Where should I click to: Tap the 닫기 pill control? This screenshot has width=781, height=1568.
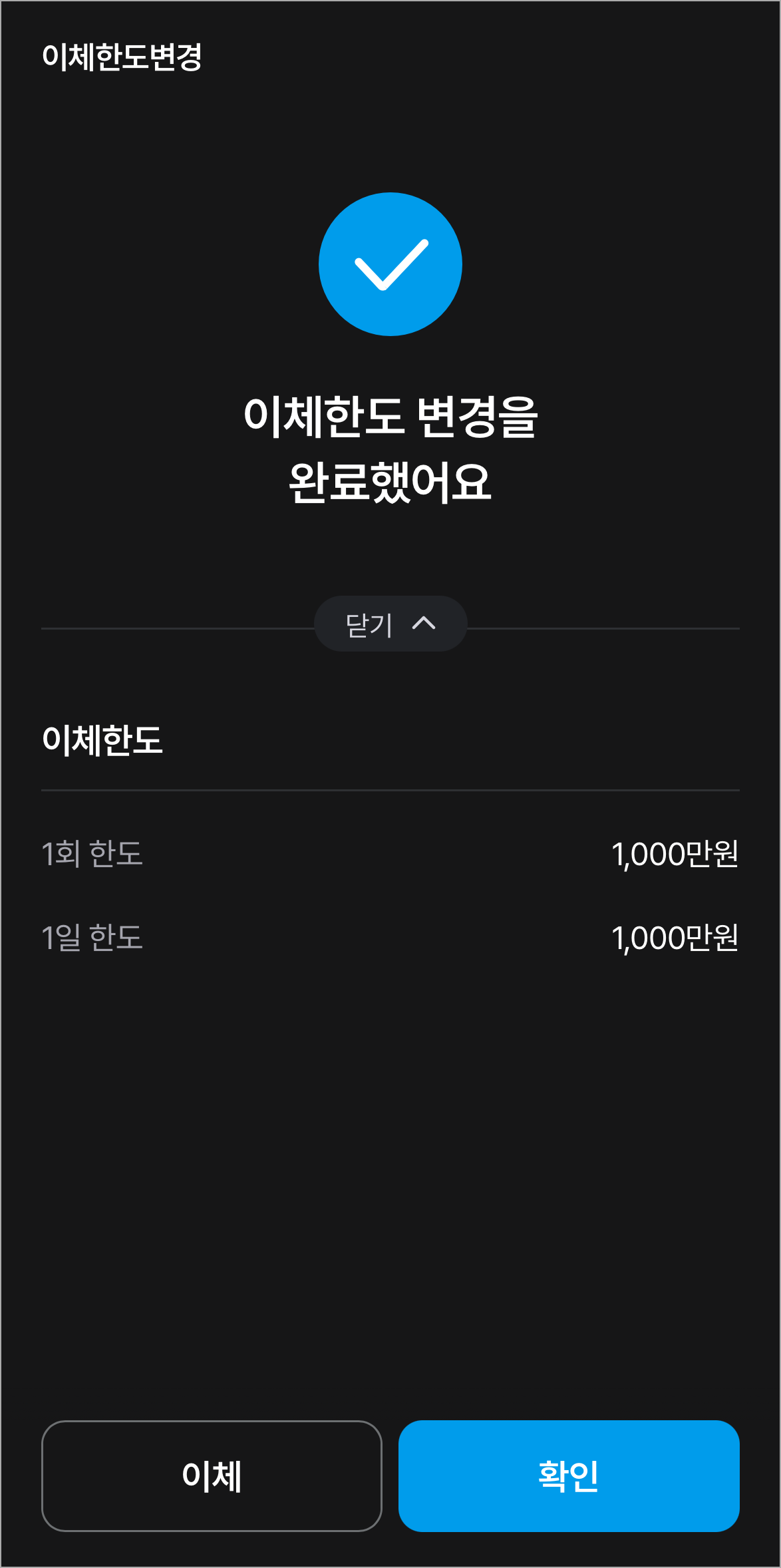tap(390, 624)
